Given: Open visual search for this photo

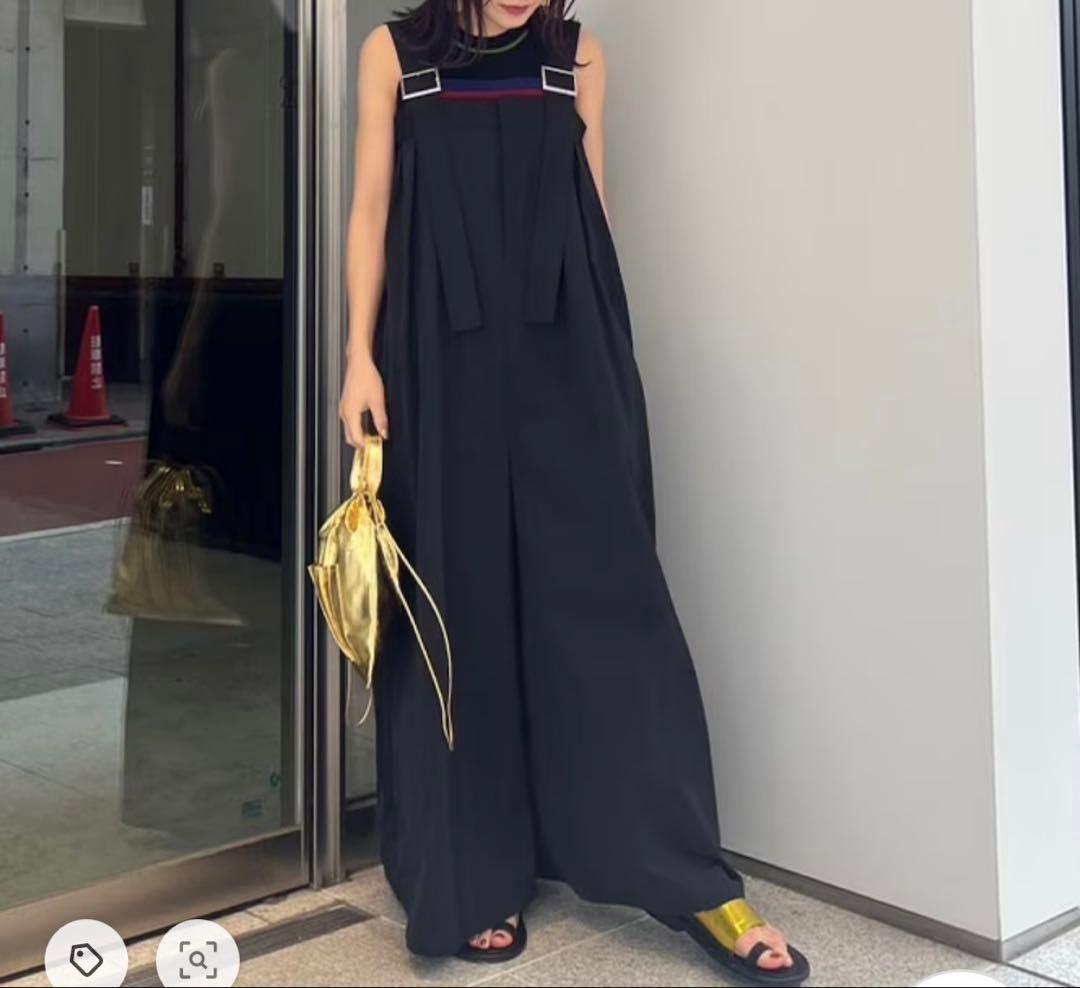Looking at the screenshot, I should point(198,959).
